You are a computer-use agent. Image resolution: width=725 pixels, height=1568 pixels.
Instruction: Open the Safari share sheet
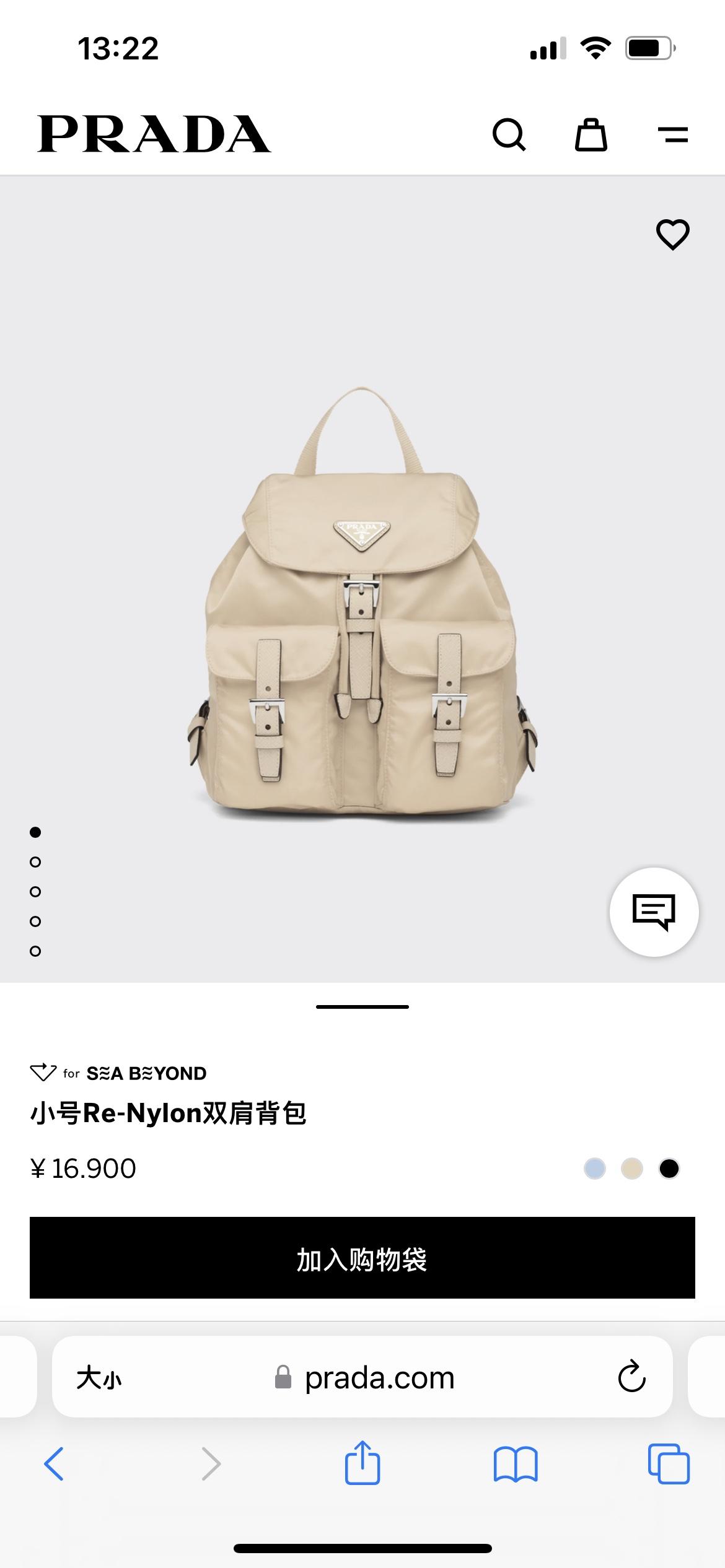point(362,1463)
